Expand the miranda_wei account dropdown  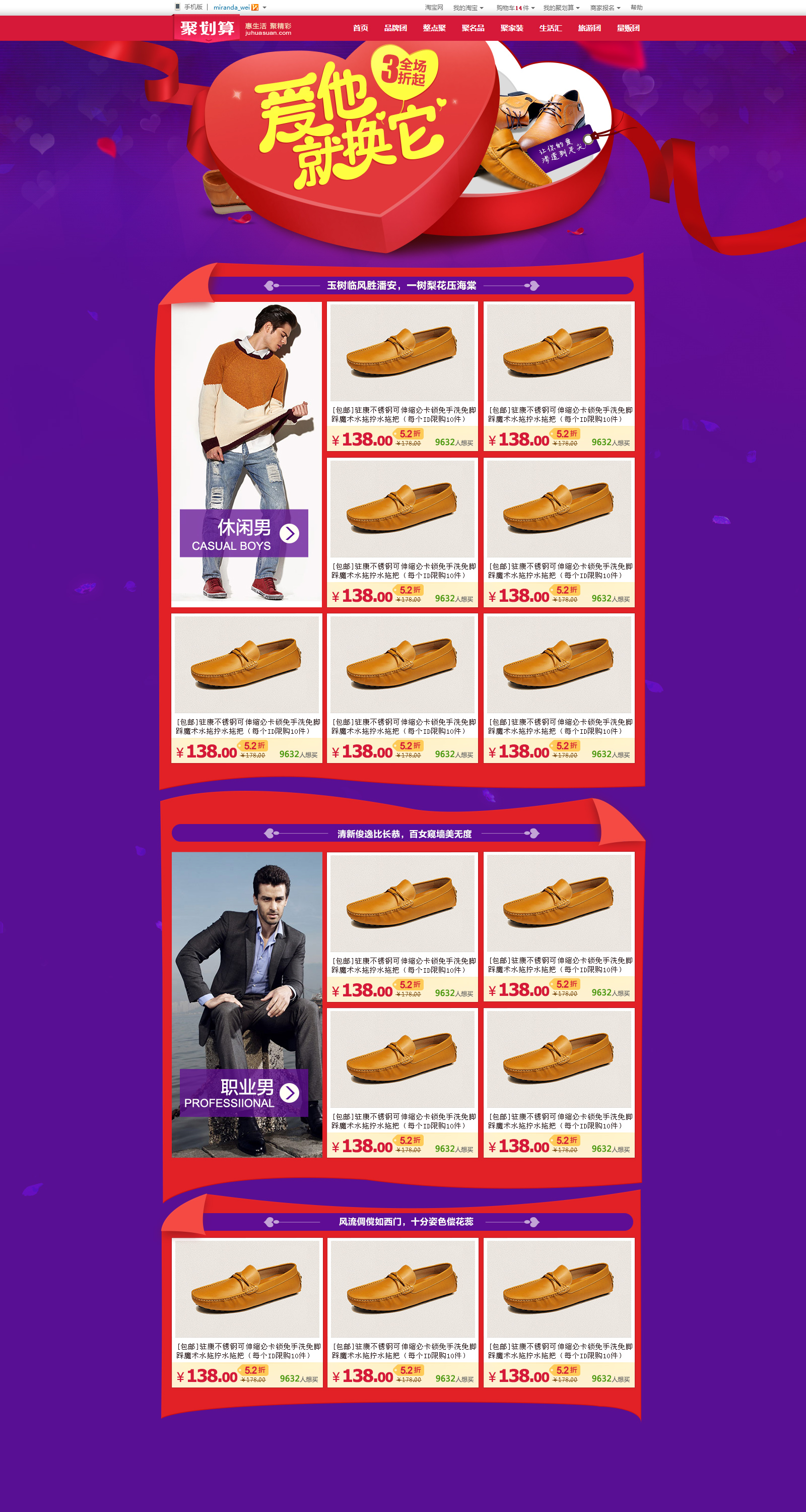tap(264, 8)
